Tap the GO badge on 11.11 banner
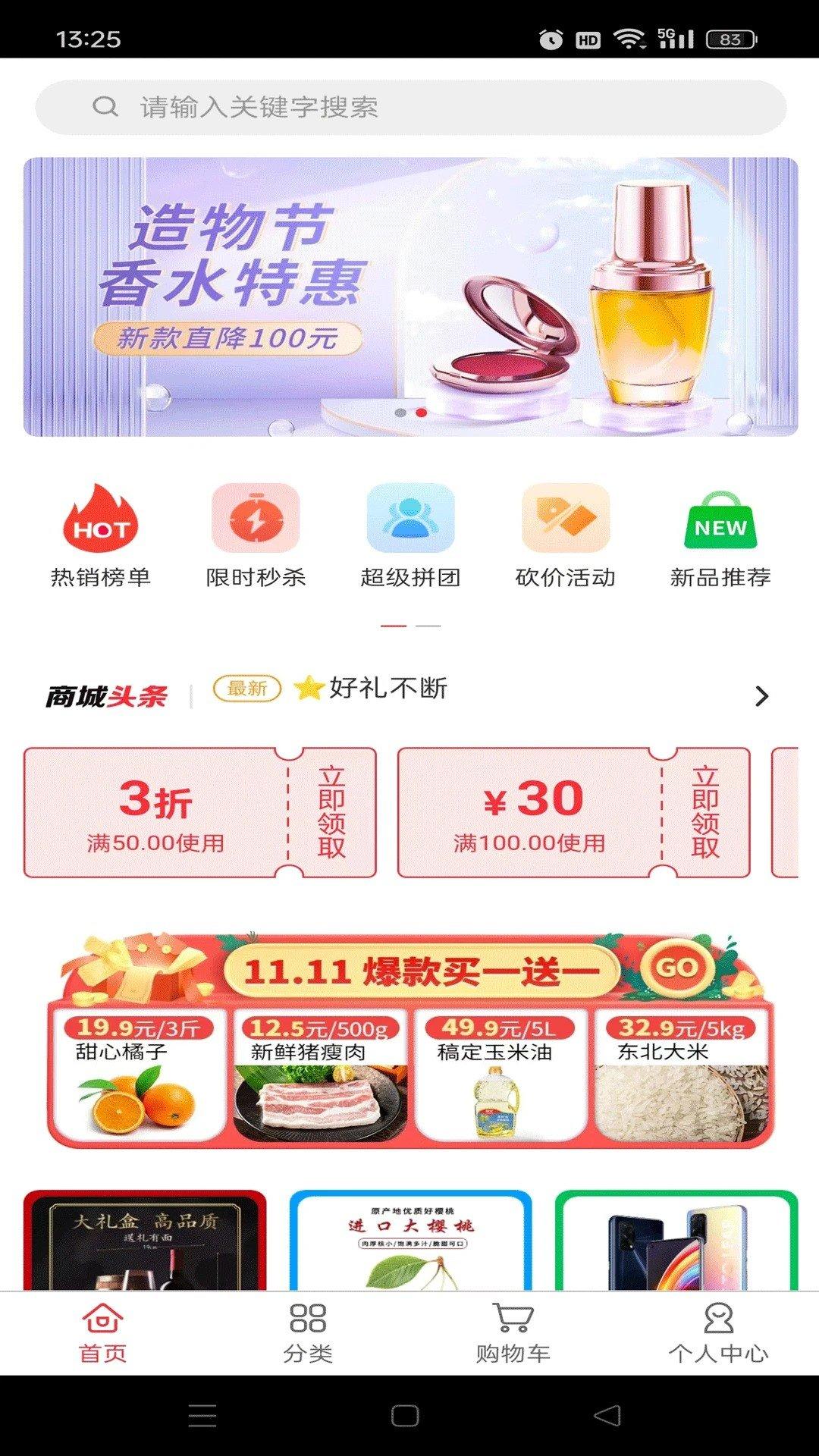 [x=677, y=965]
